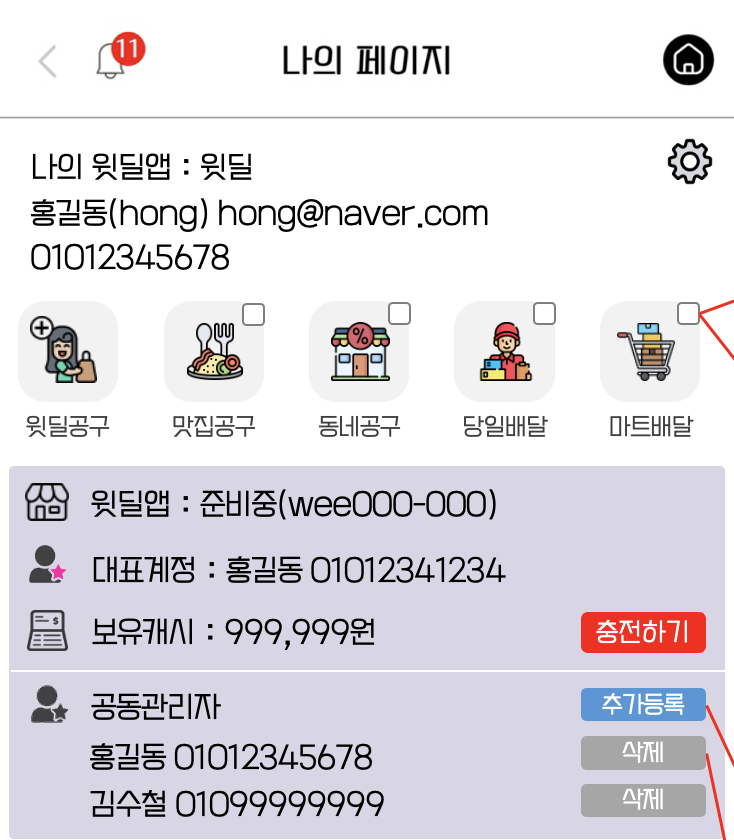
Task: Tap 추가등록 to add a co-manager
Action: (643, 704)
